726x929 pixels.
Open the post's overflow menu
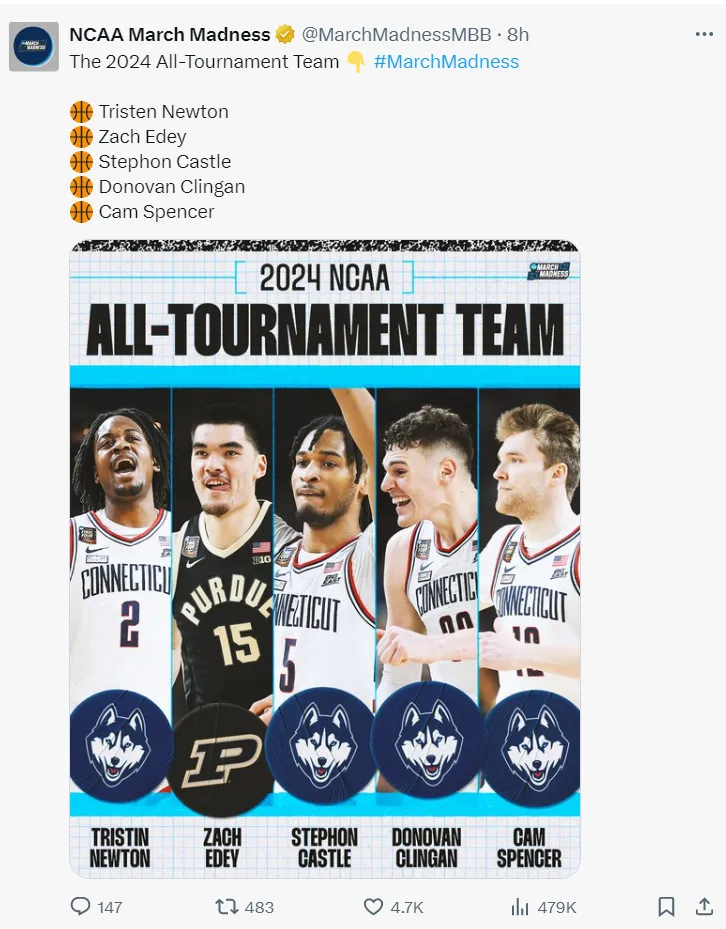704,34
